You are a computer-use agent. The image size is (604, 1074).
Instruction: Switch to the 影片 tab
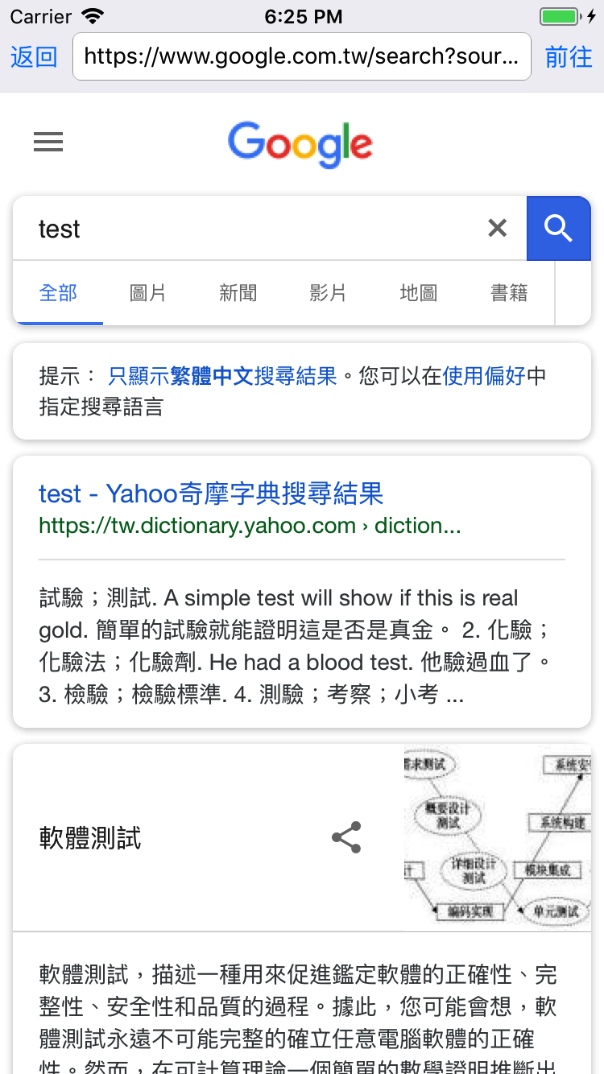(x=328, y=293)
